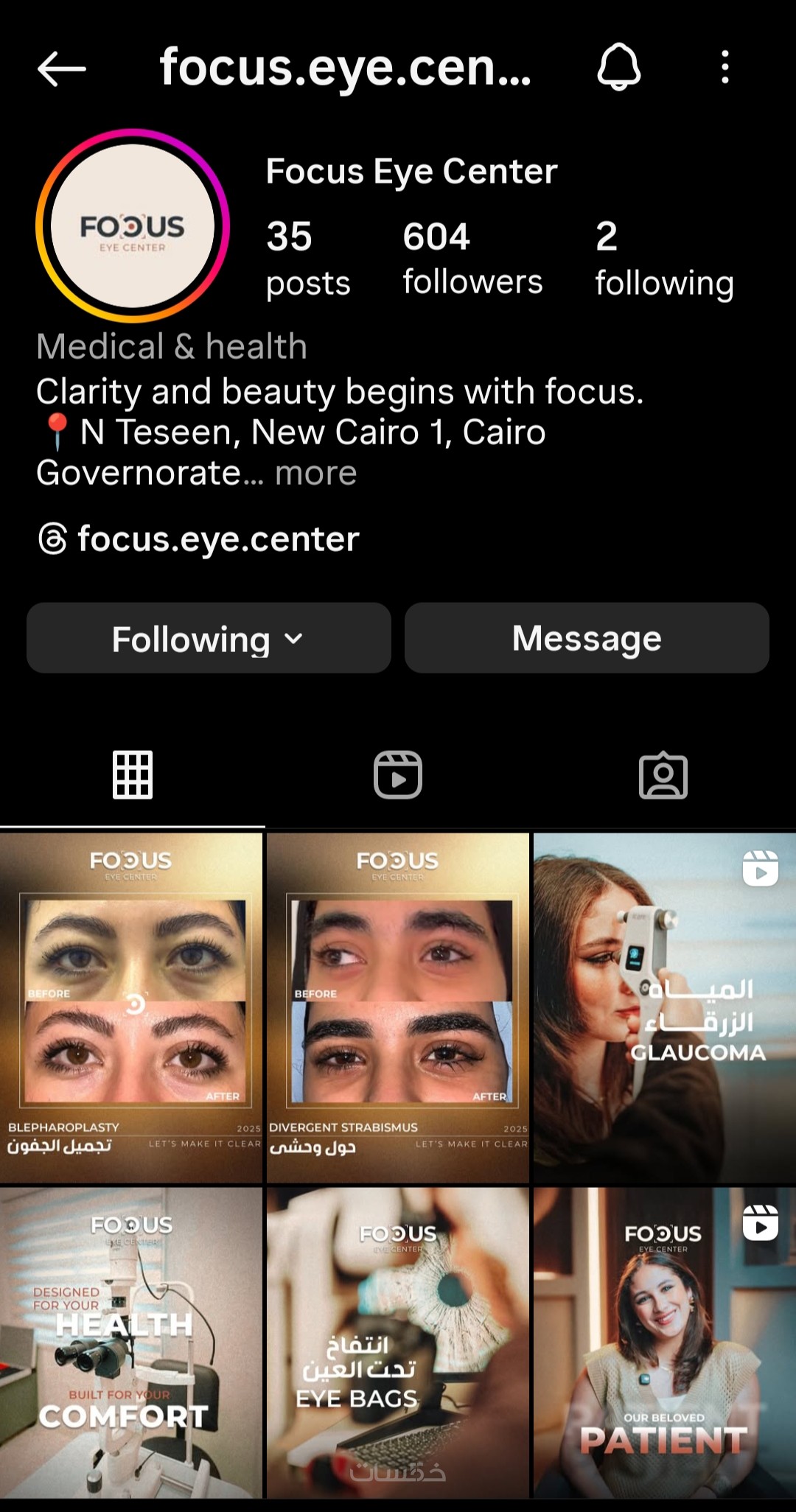Open the Eye Bags post
This screenshot has width=796, height=1512.
[398, 1343]
